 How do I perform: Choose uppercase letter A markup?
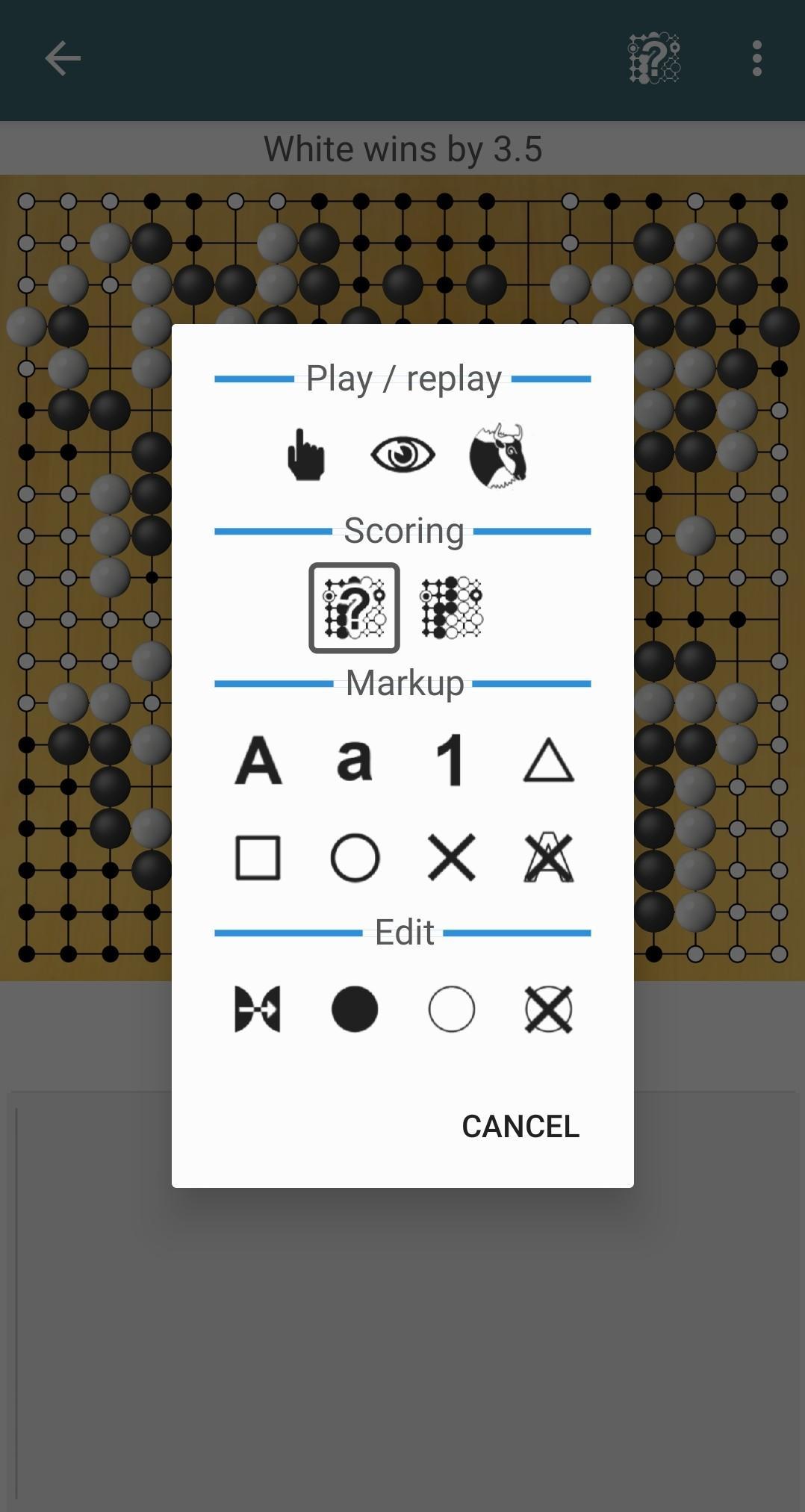click(258, 761)
